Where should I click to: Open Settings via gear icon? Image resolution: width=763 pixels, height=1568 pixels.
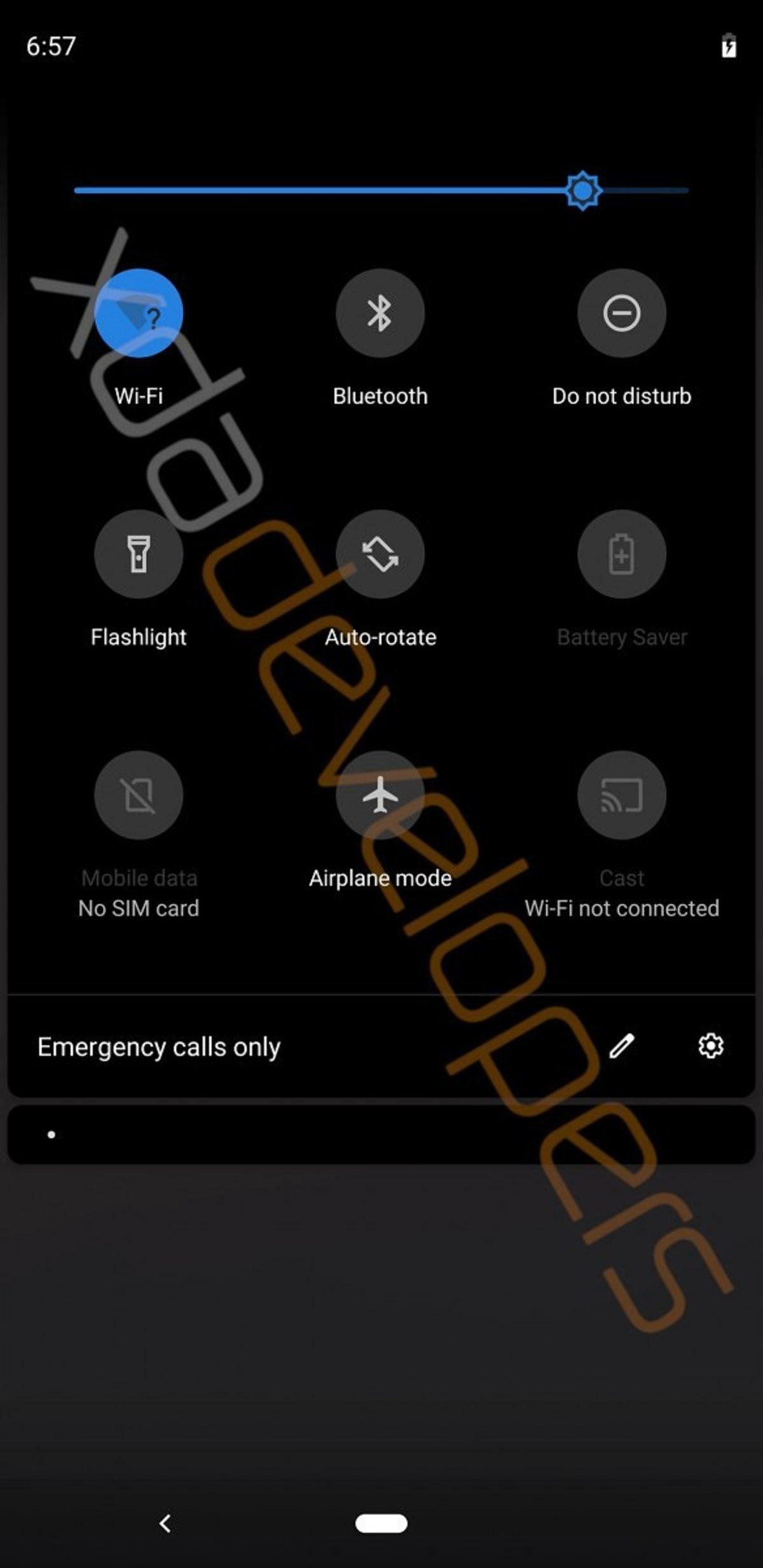pyautogui.click(x=710, y=1045)
